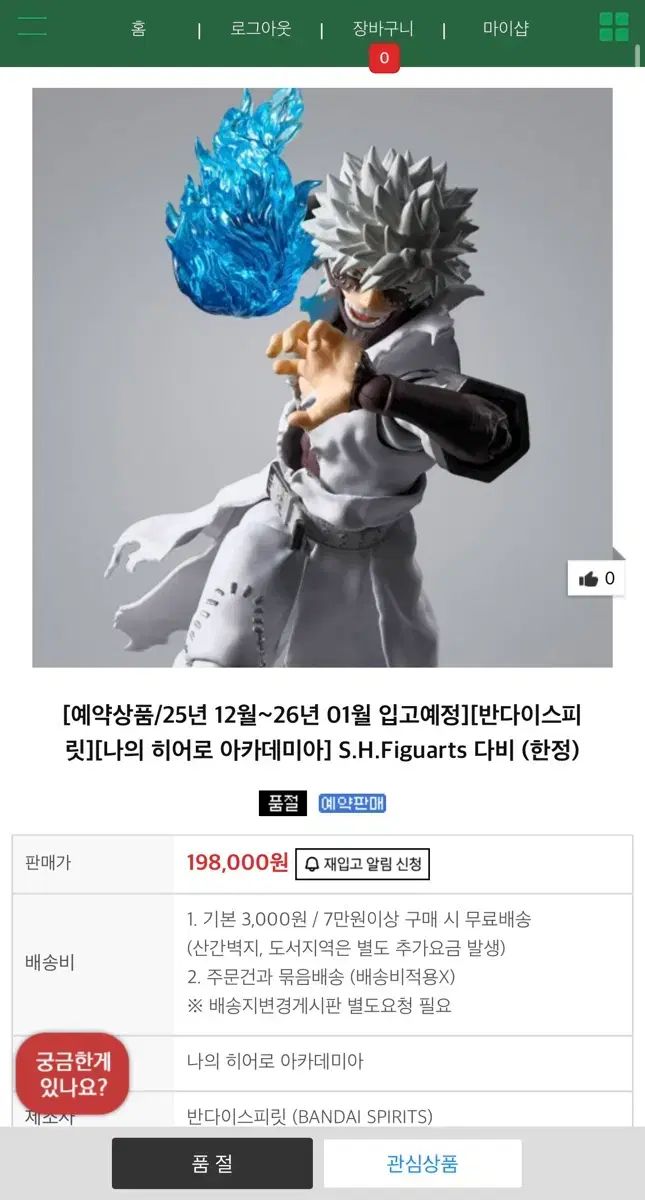Open 장바구니 shopping cart

pos(383,29)
